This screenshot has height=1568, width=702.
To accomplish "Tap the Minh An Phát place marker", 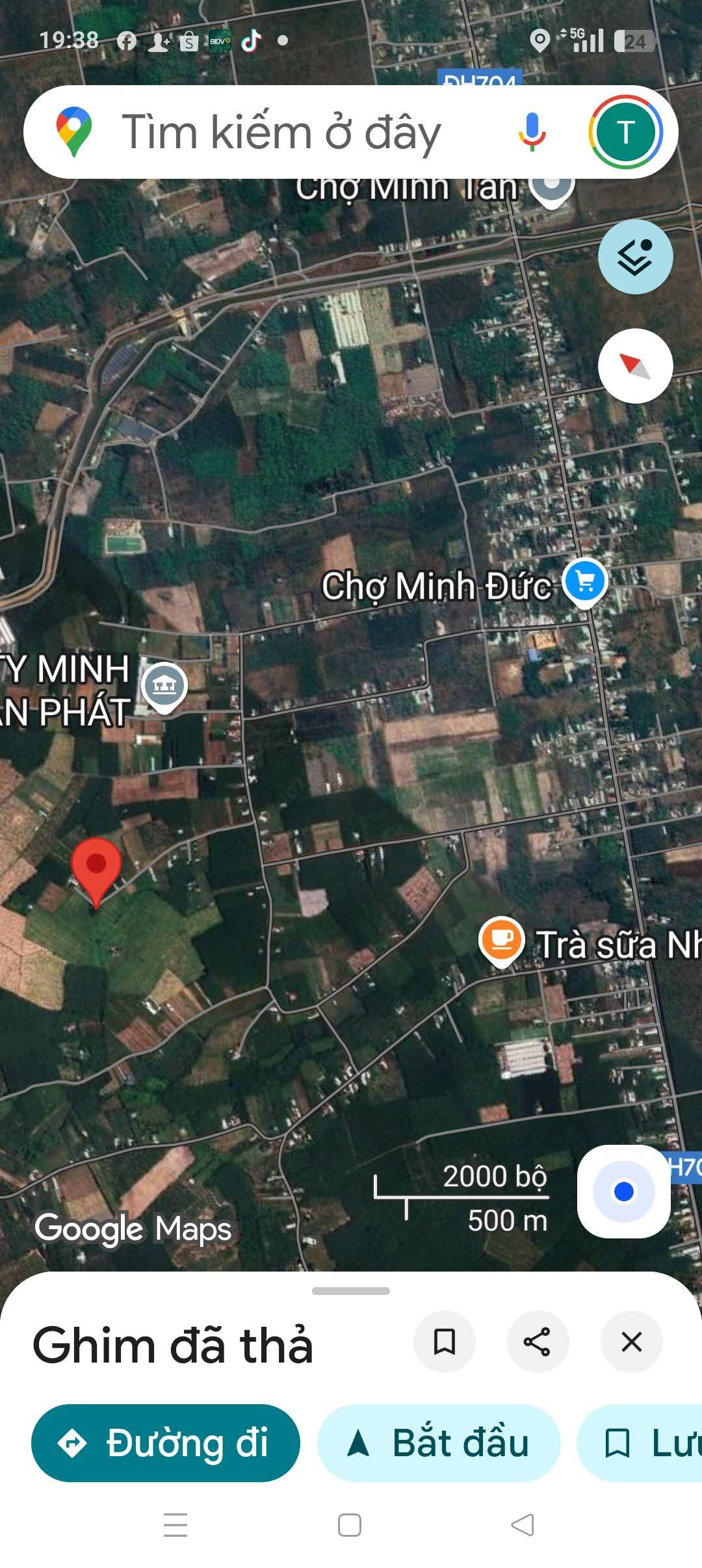I will coord(164,688).
